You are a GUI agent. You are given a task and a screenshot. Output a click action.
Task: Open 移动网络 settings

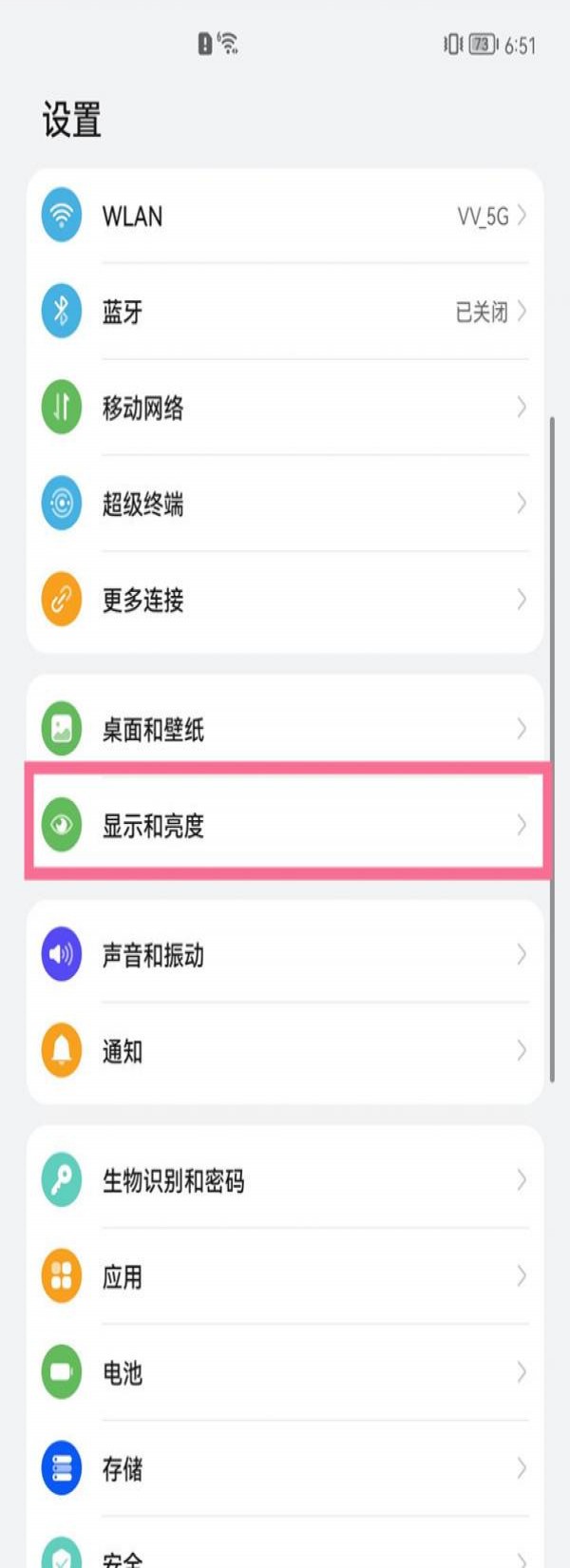tap(285, 408)
